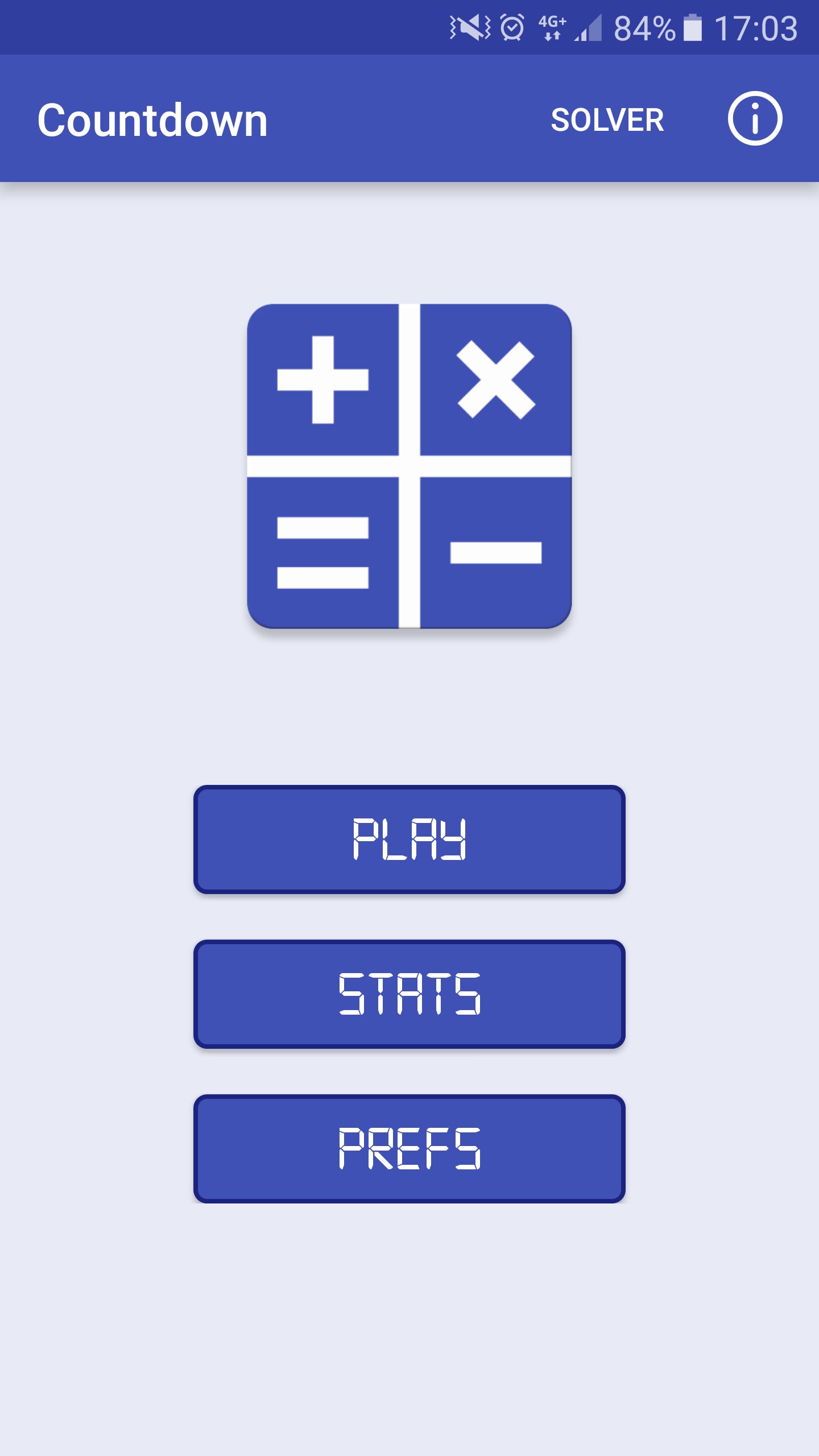View statistics using the STATS button

409,992
